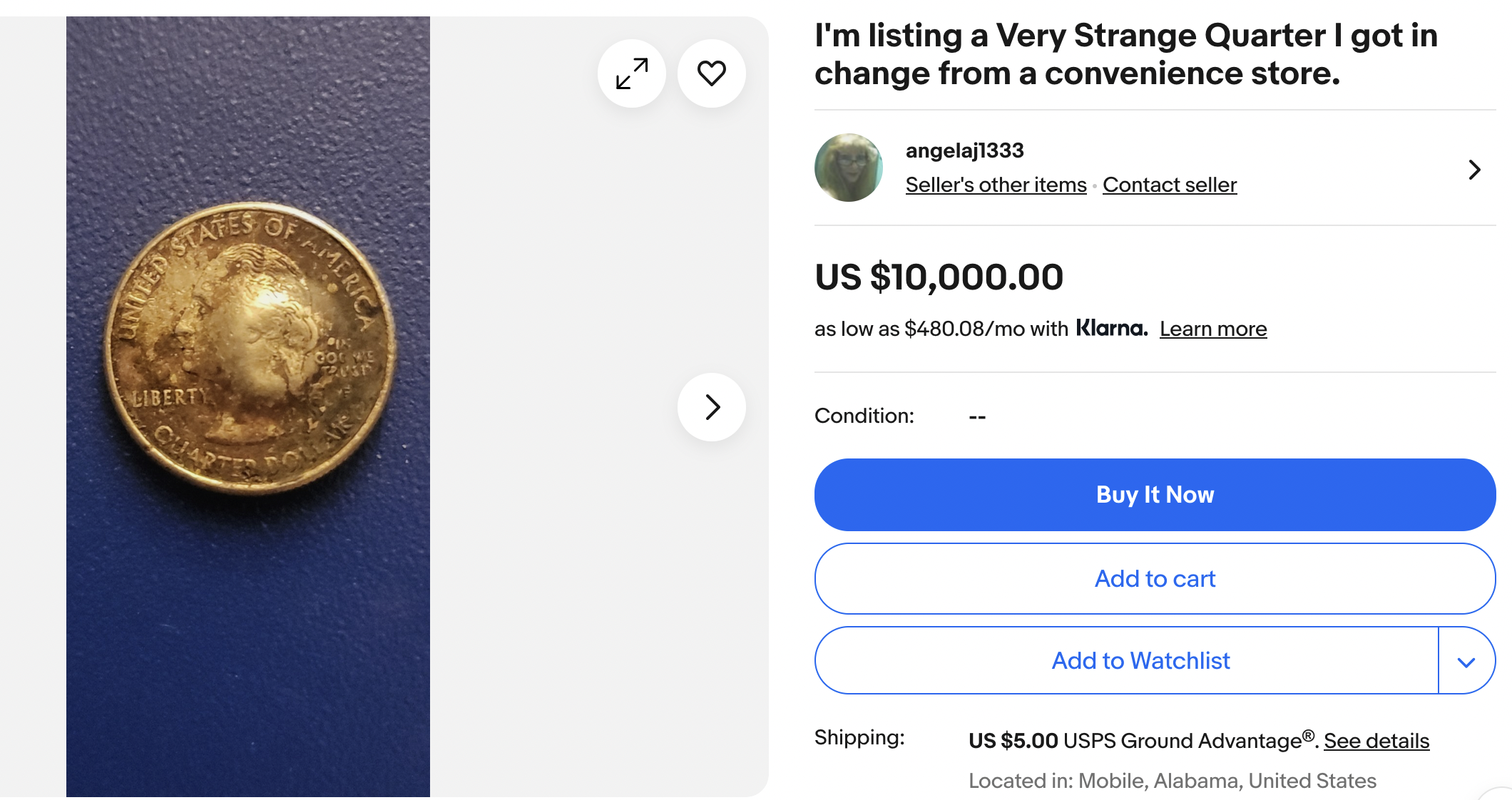The width and height of the screenshot is (1512, 800).
Task: Tap Buy It Now
Action: coord(1155,495)
